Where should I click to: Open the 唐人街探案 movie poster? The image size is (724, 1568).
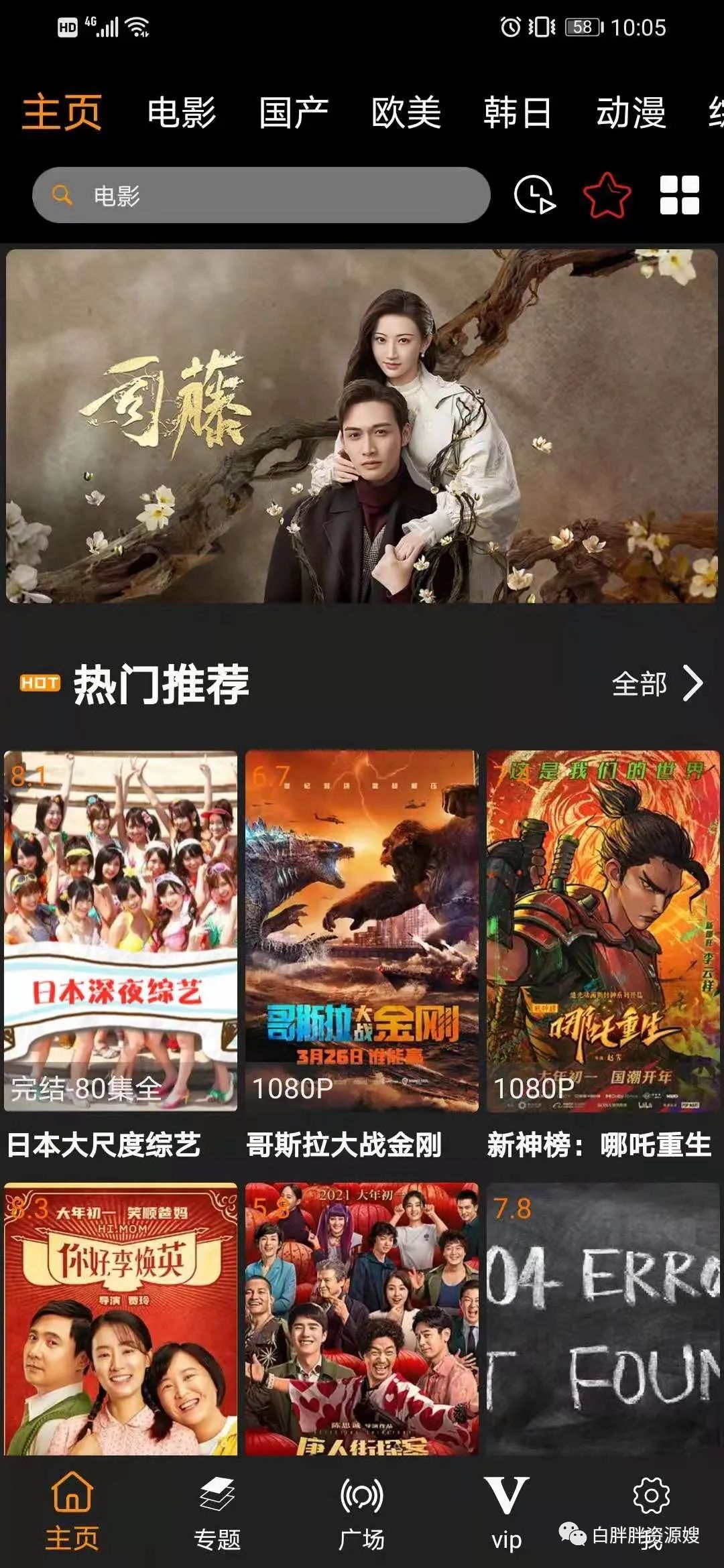pos(362,1319)
